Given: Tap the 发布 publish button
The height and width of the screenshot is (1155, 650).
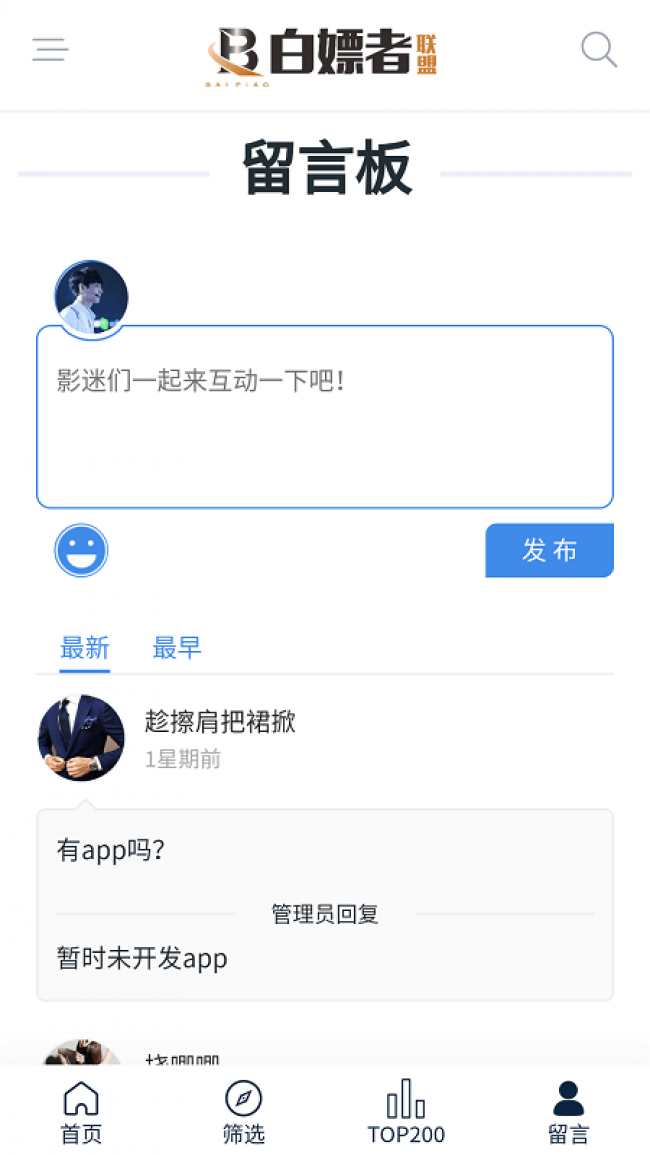Looking at the screenshot, I should [x=549, y=550].
